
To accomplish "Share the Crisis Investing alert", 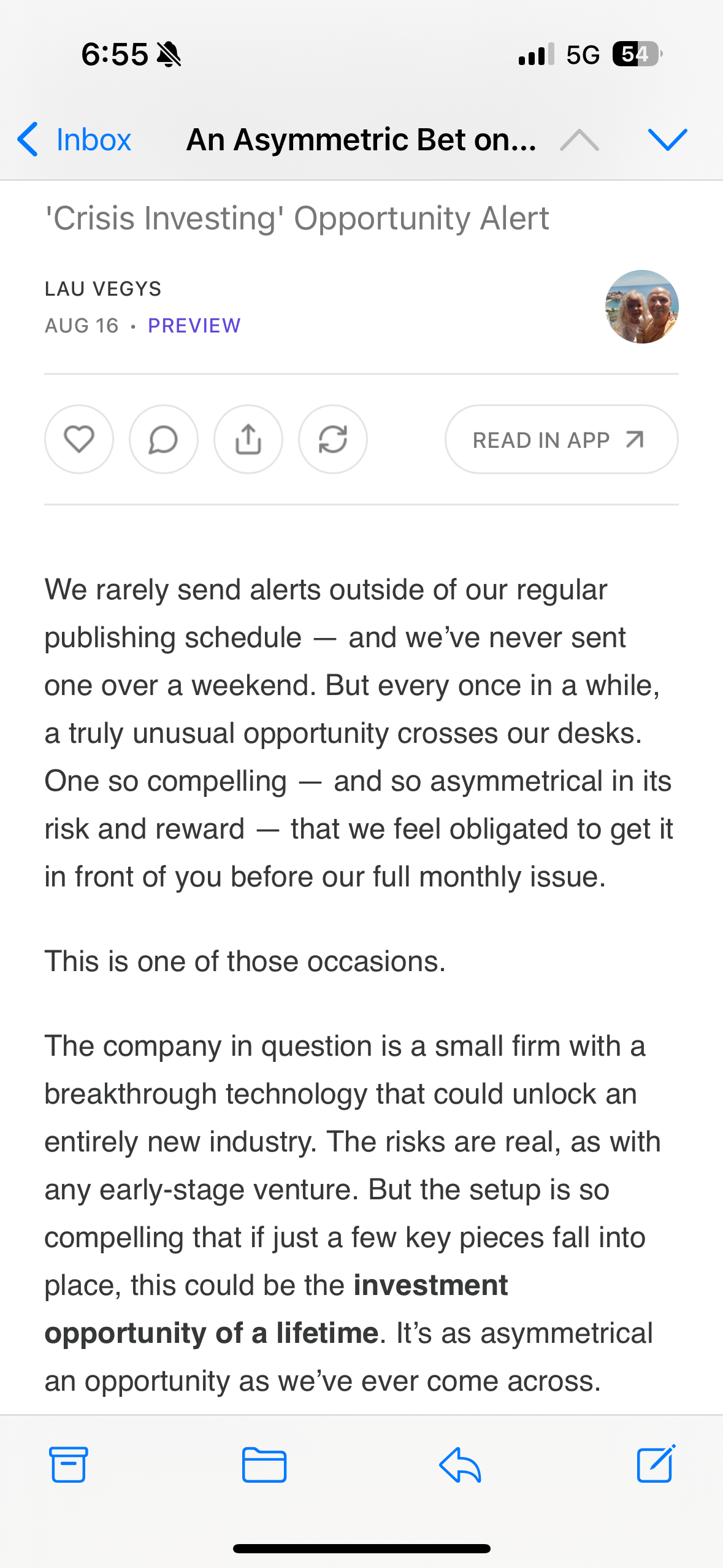I will point(248,439).
